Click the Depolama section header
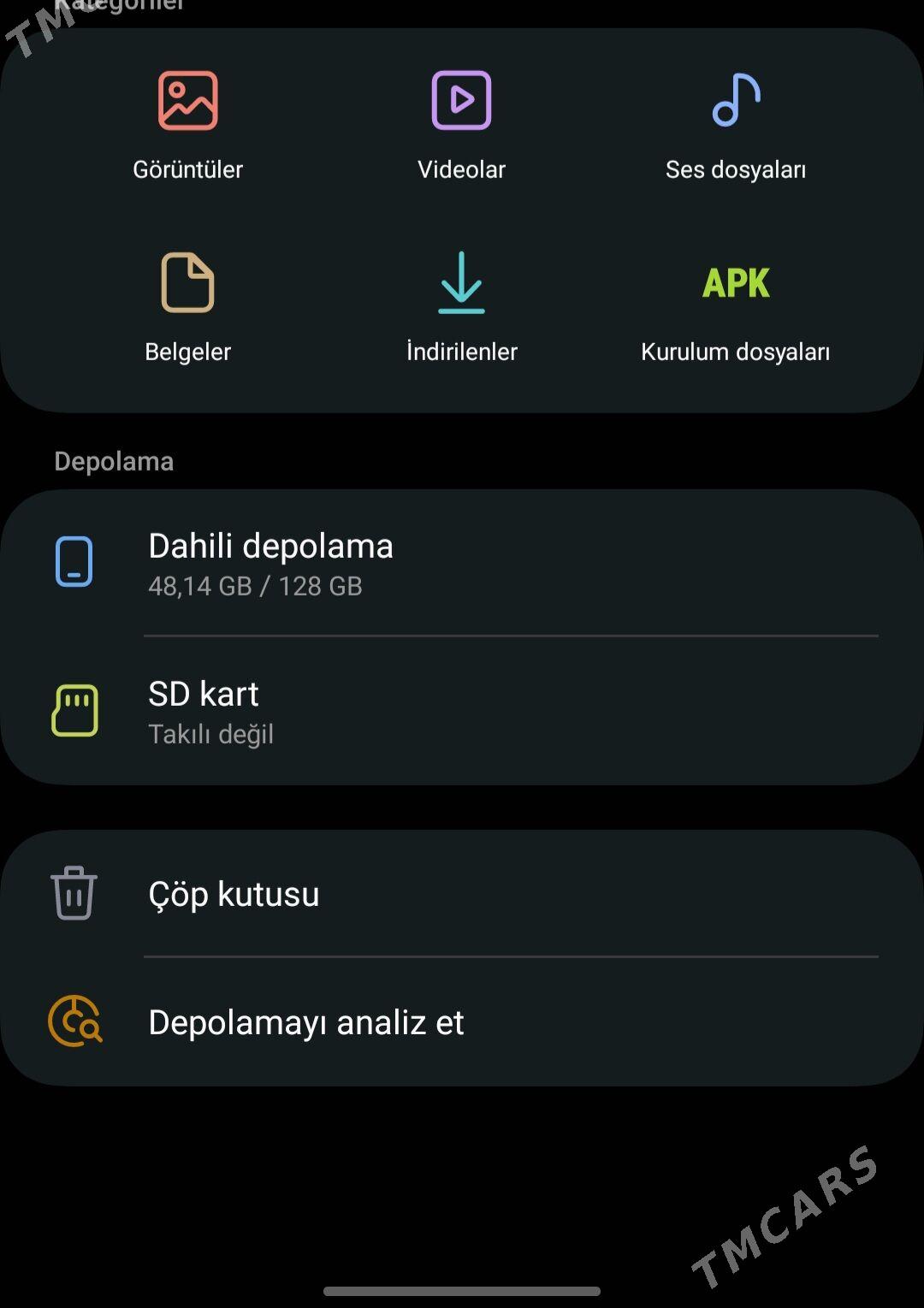The image size is (924, 1308). [x=114, y=461]
